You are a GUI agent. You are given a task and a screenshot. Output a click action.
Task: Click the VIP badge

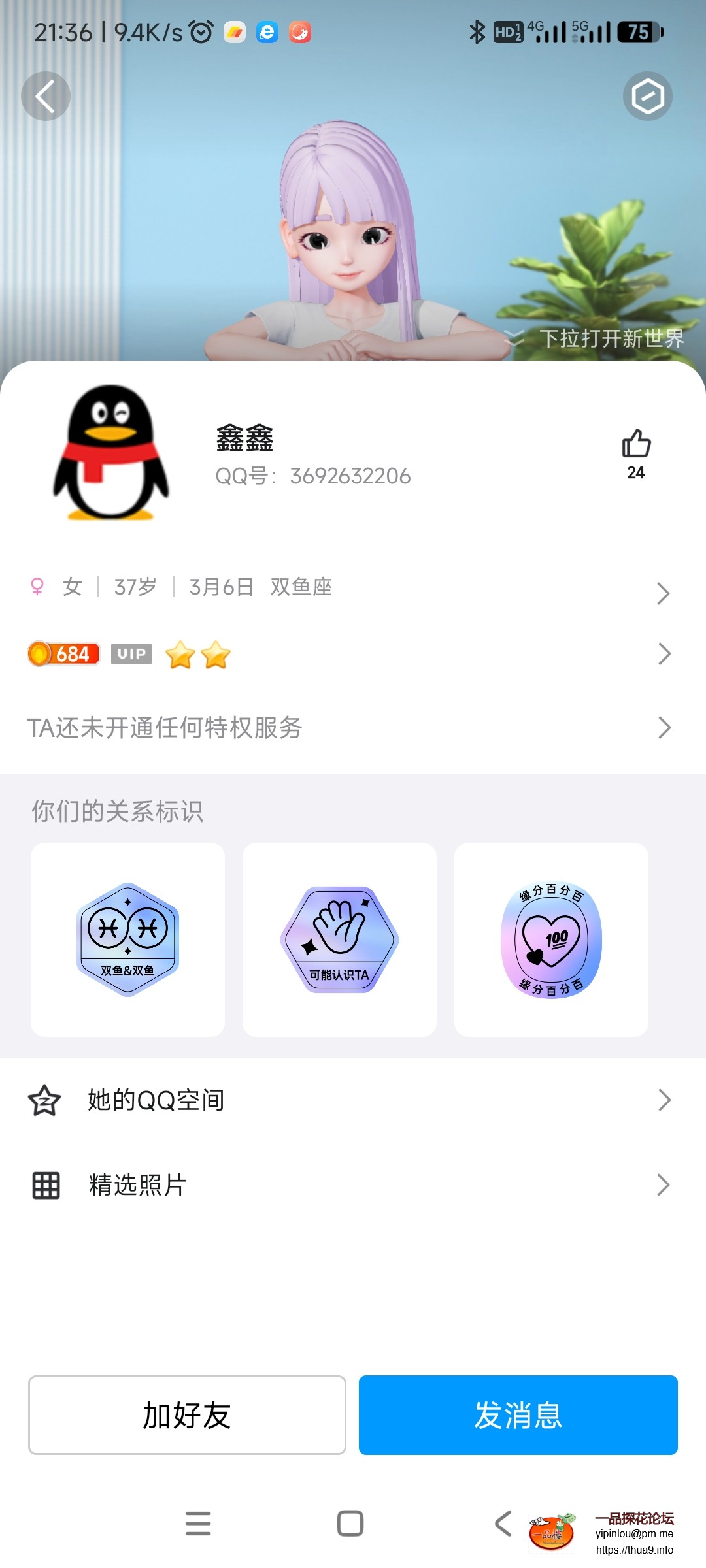click(131, 654)
